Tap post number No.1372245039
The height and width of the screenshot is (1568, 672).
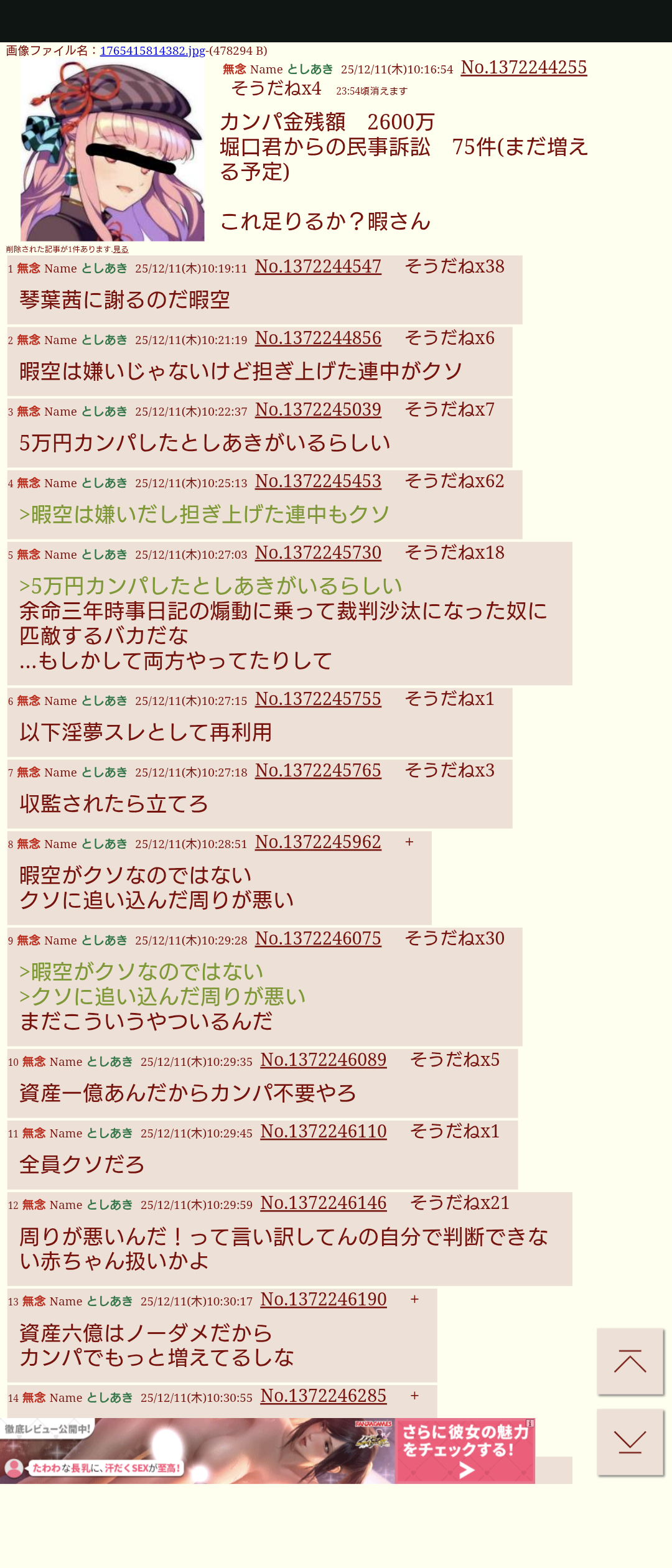pos(318,409)
